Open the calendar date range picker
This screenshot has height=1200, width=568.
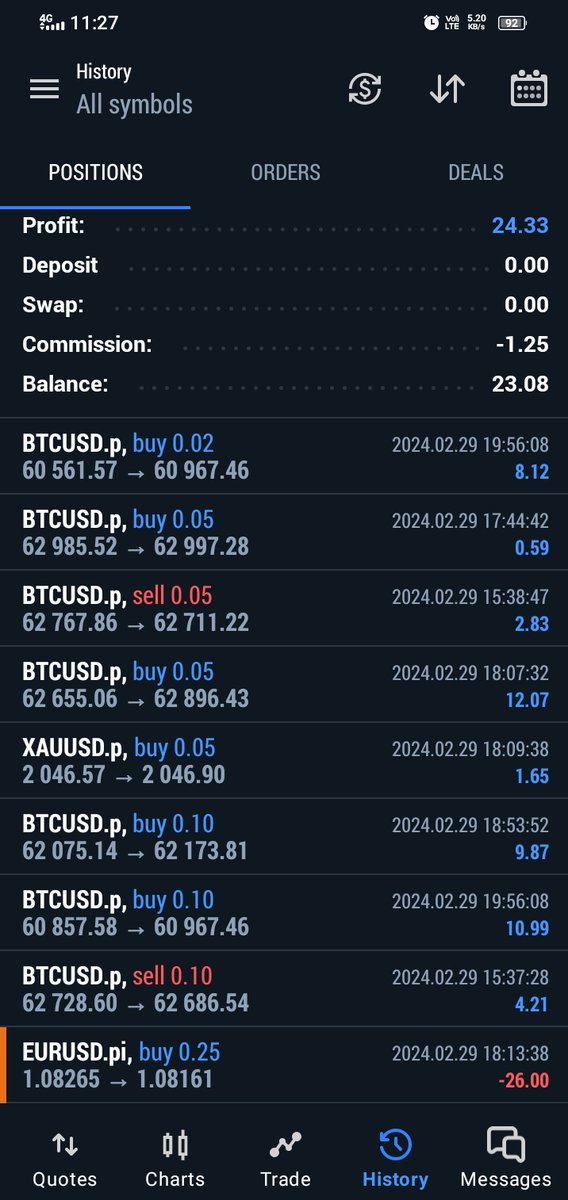(x=528, y=89)
